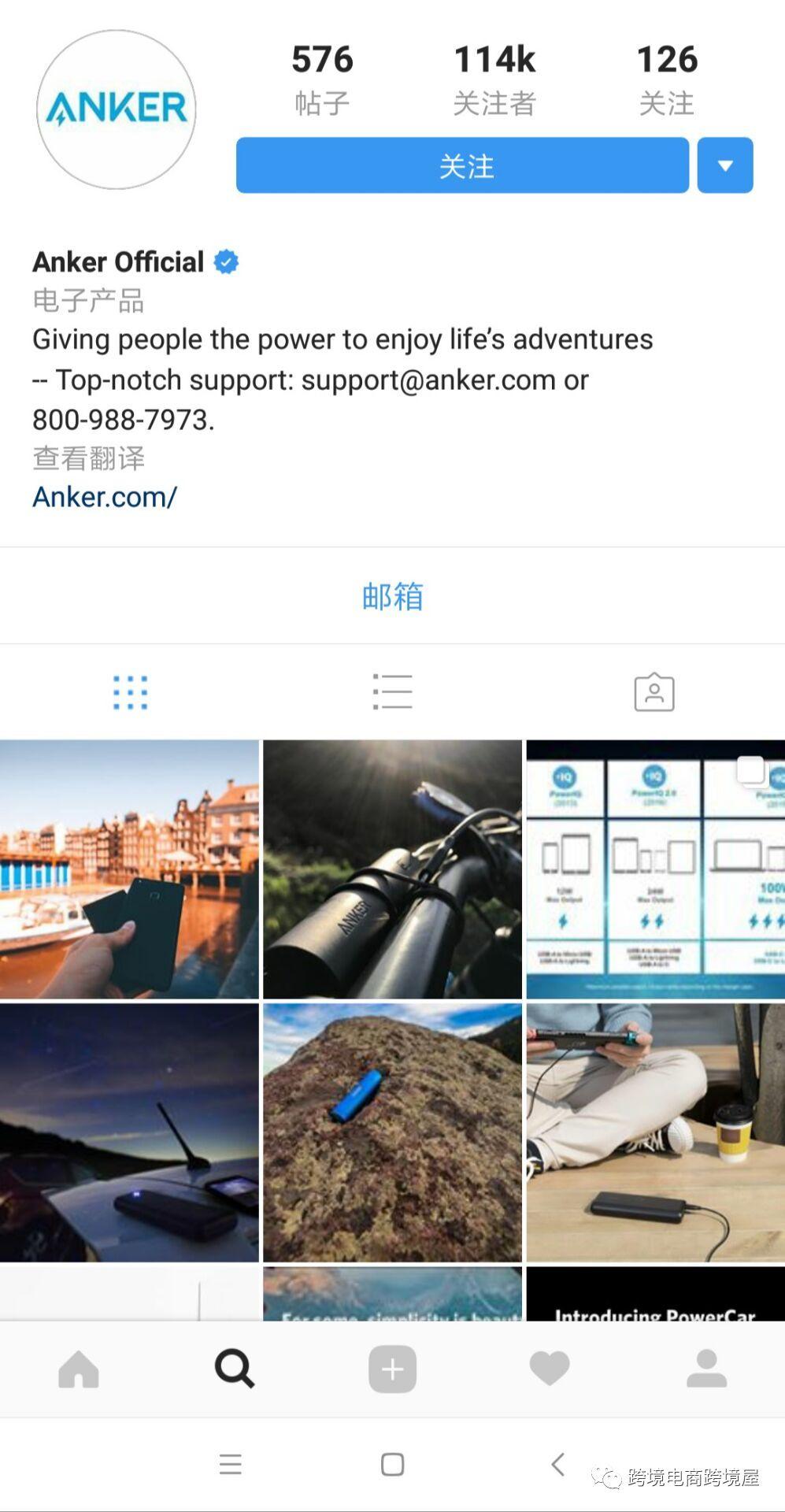Open the blue charger on rock post
The width and height of the screenshot is (785, 1512).
[x=392, y=1132]
